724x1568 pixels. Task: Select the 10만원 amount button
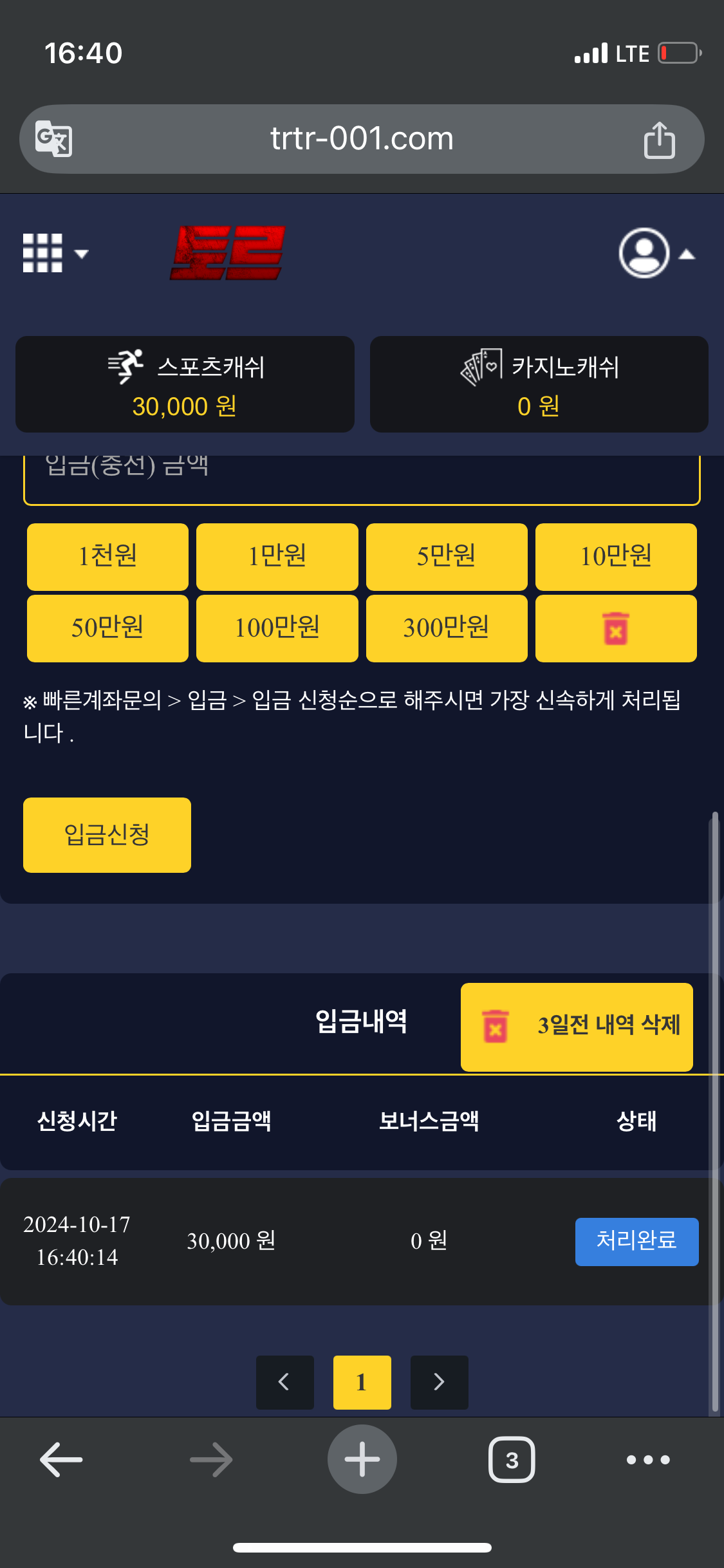[x=616, y=557]
